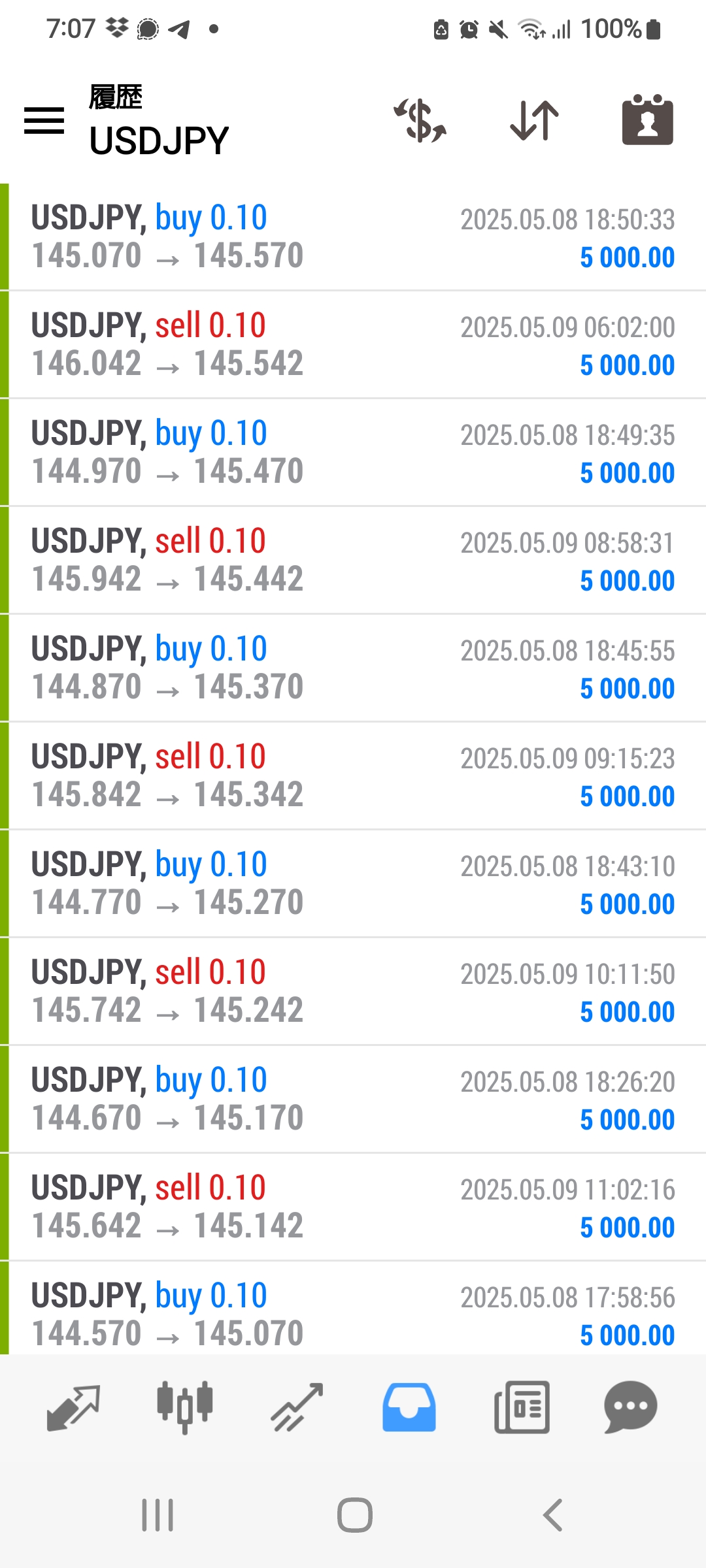Open buy trade closed at 145.570

pos(353,237)
